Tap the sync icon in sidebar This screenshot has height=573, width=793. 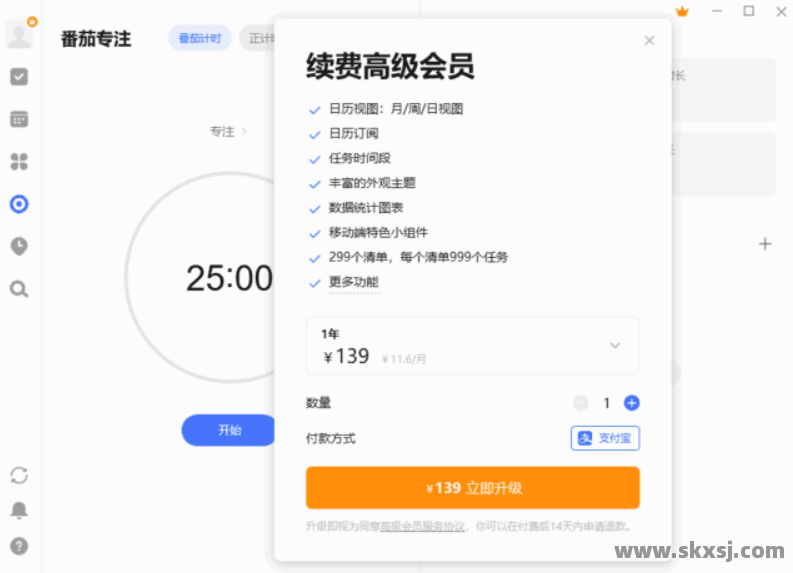tap(19, 475)
